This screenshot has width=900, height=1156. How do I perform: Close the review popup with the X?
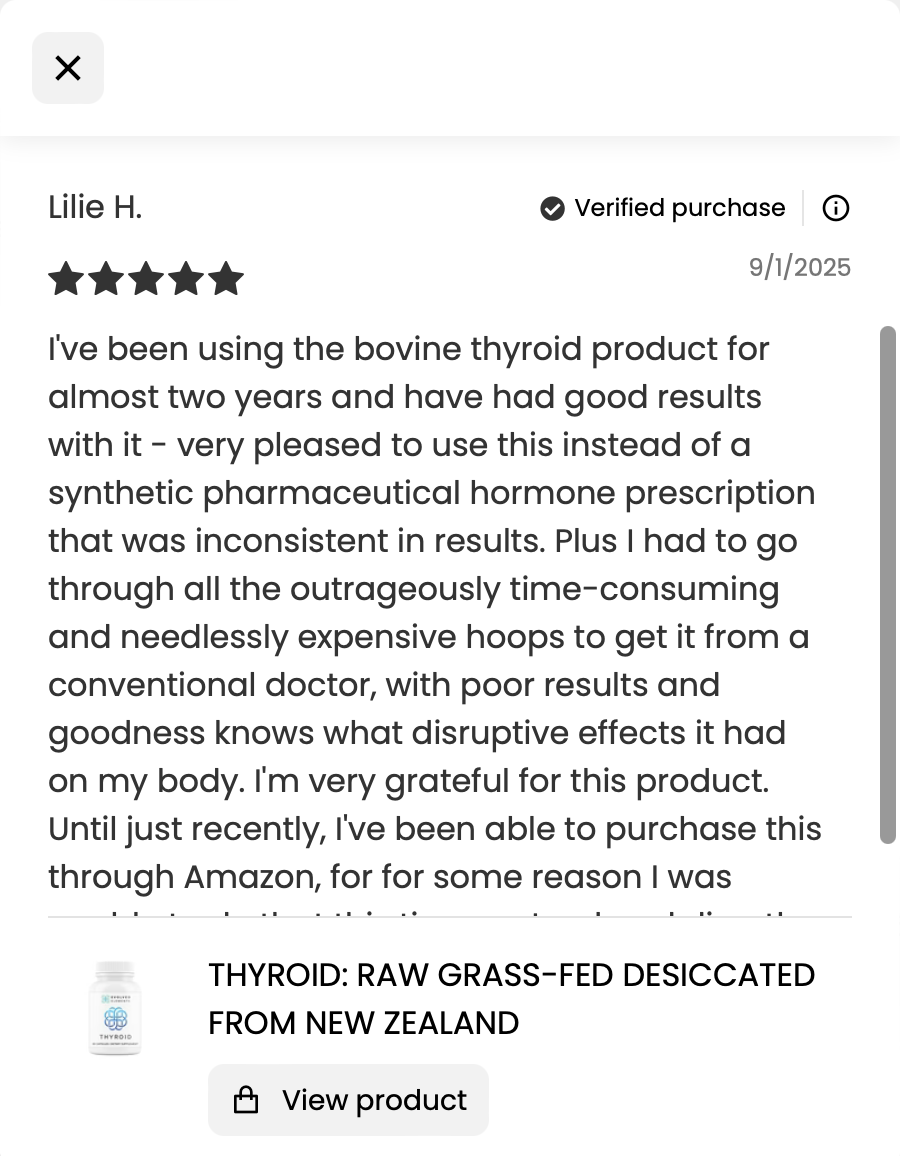pos(68,68)
